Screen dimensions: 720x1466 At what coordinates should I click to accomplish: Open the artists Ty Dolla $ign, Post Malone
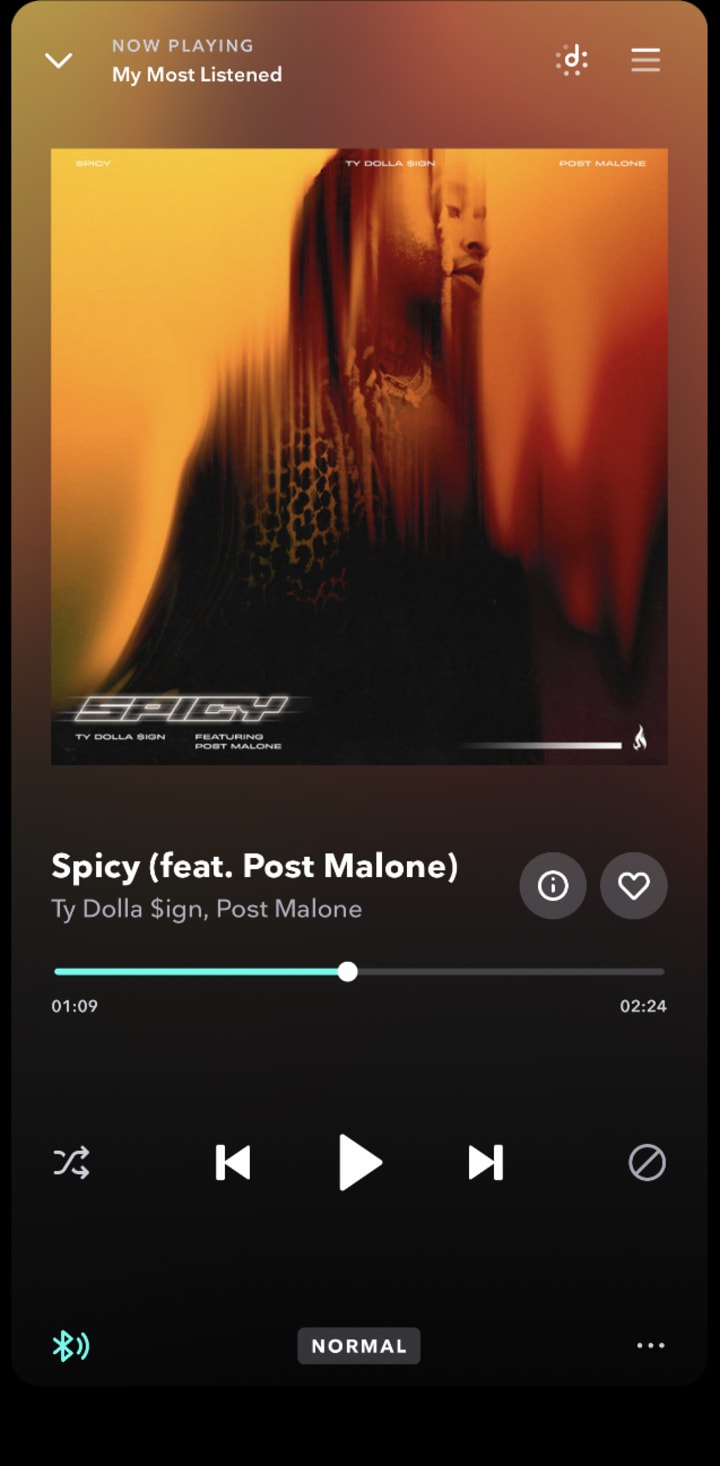click(x=206, y=909)
